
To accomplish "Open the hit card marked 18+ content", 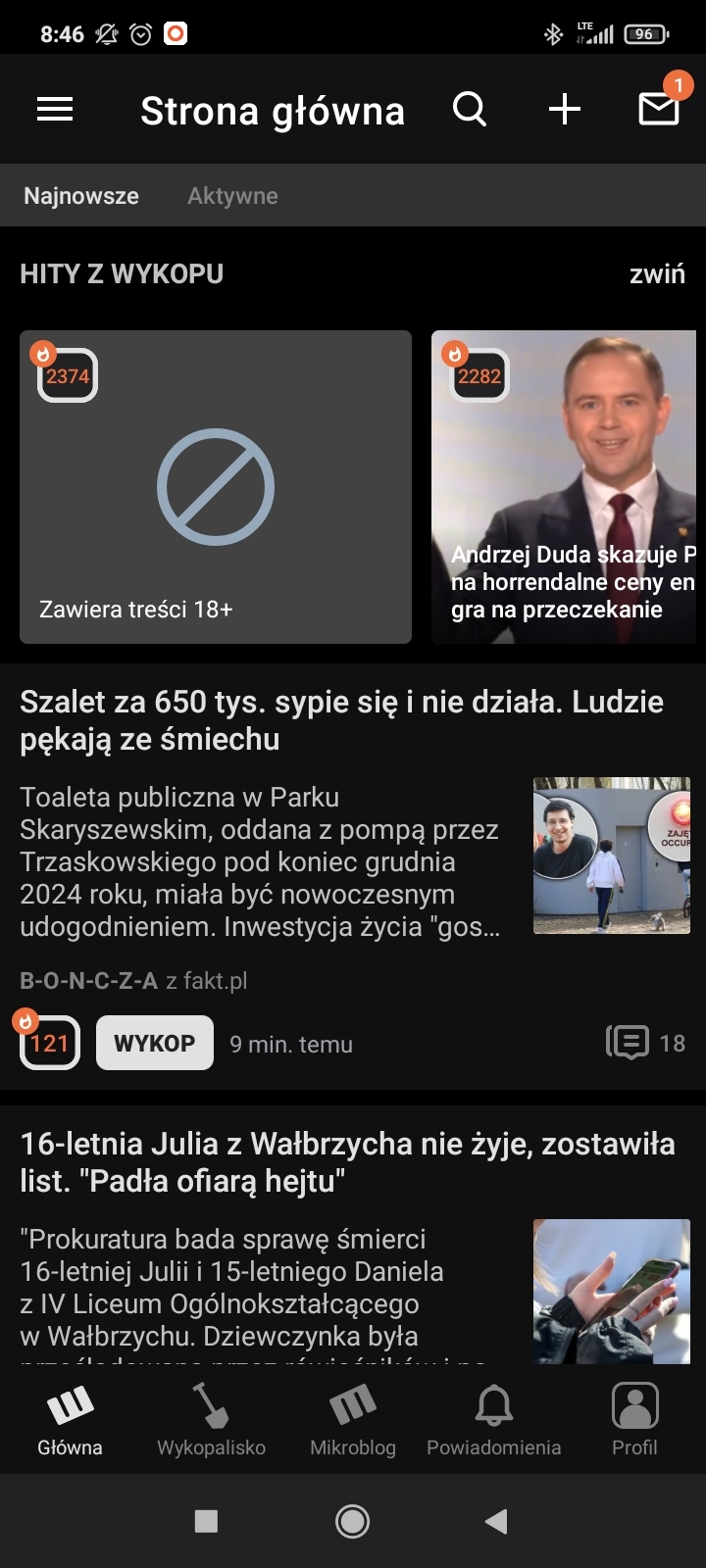I will pyautogui.click(x=216, y=487).
